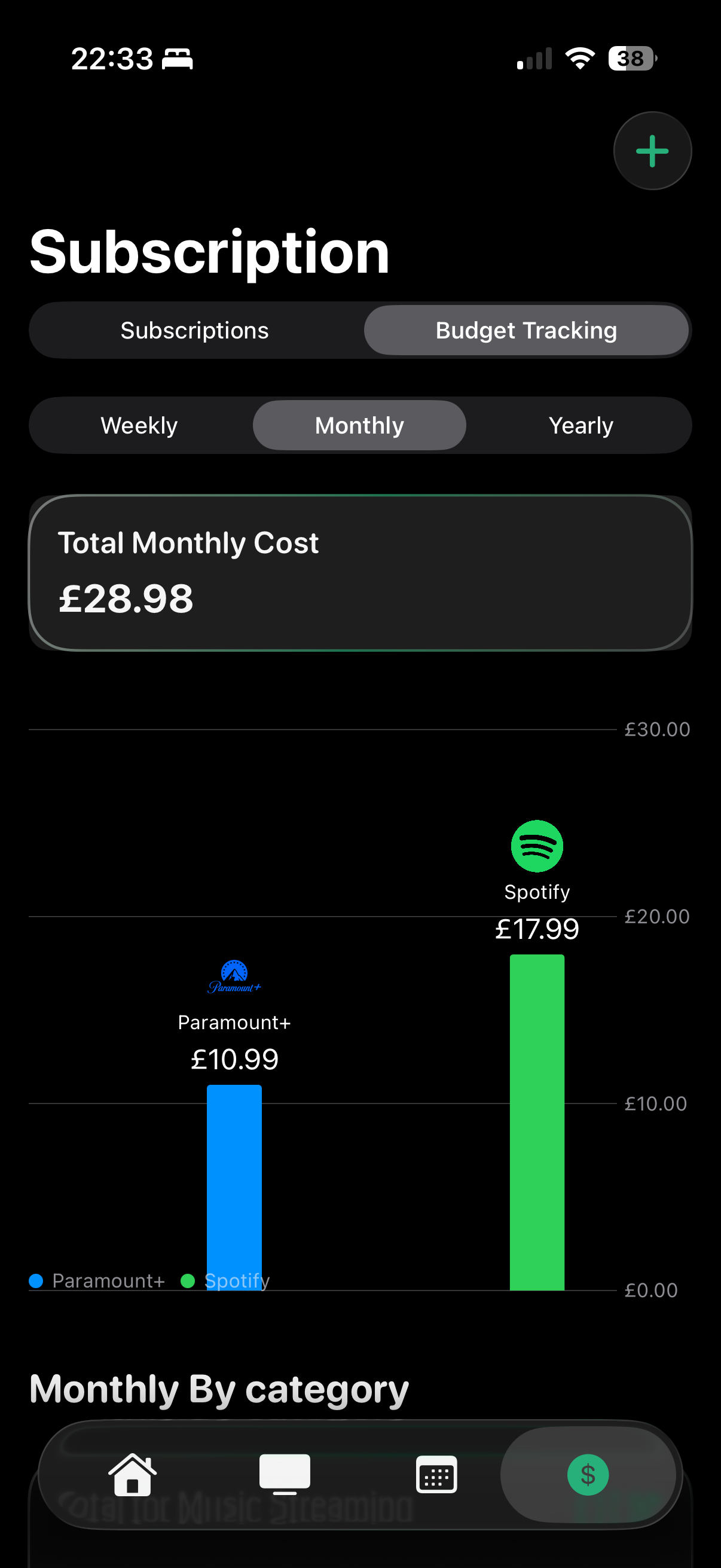Viewport: 721px width, 1568px height.
Task: Enable the Yearly budget view
Action: [581, 425]
